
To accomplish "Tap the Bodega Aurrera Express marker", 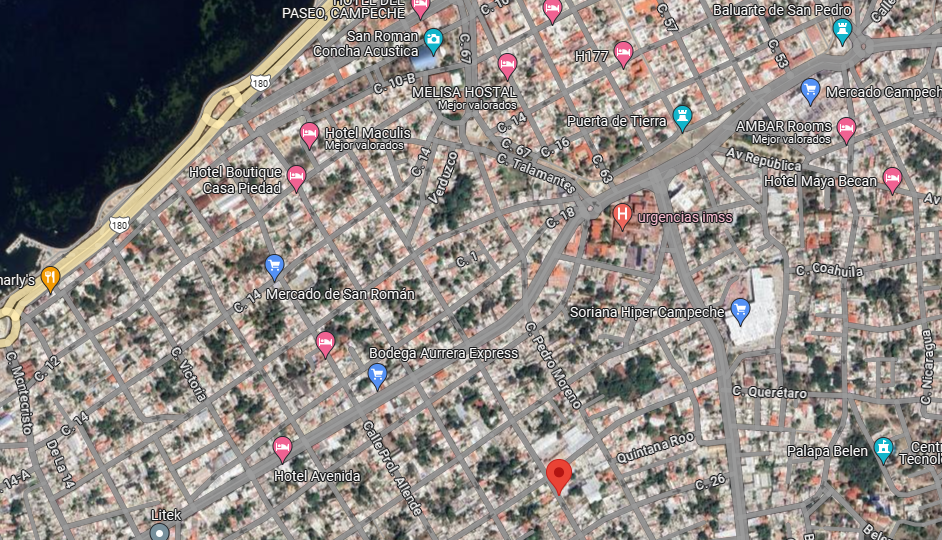I will pos(377,377).
